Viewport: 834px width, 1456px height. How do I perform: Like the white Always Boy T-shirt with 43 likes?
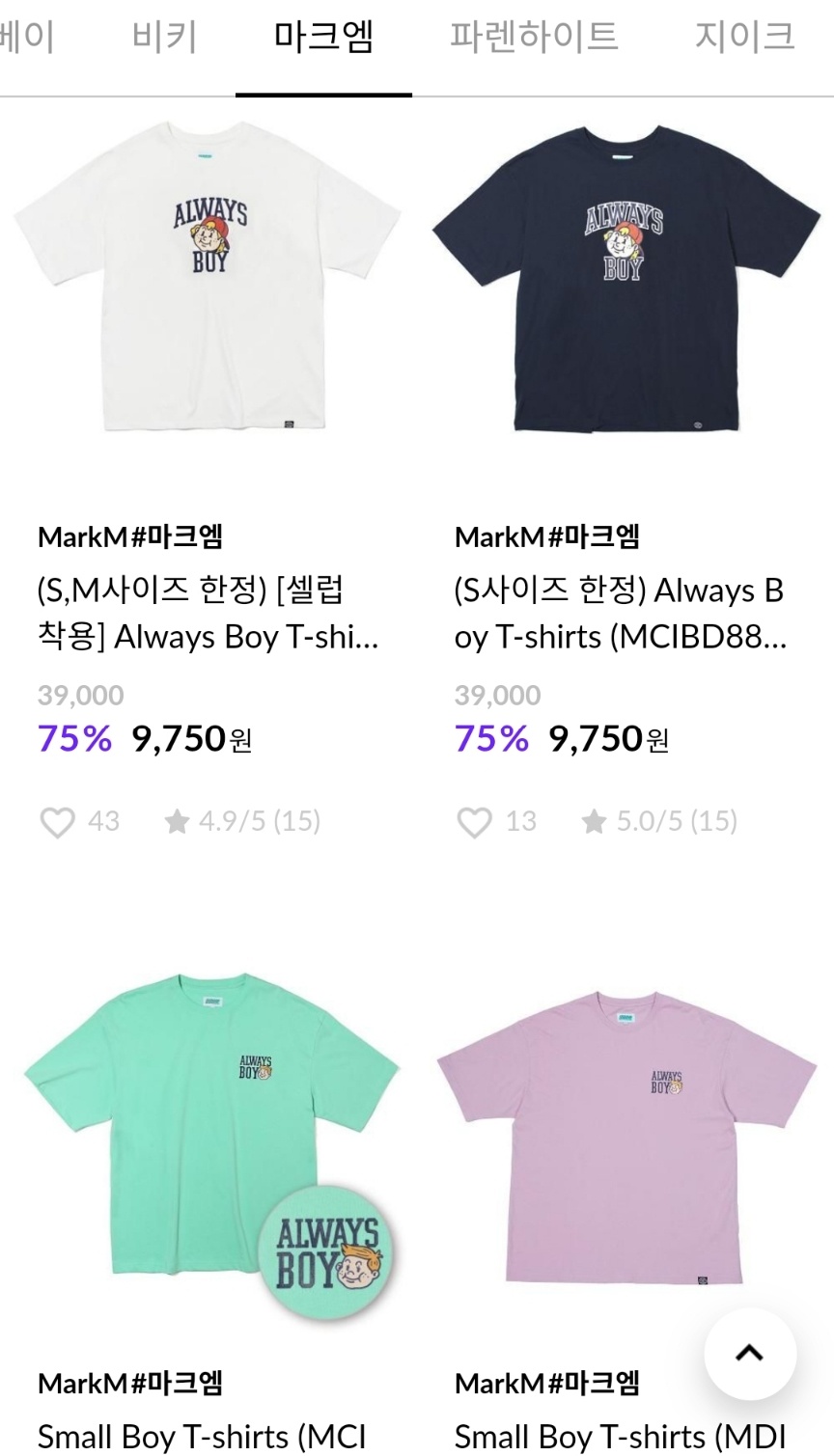pos(57,822)
